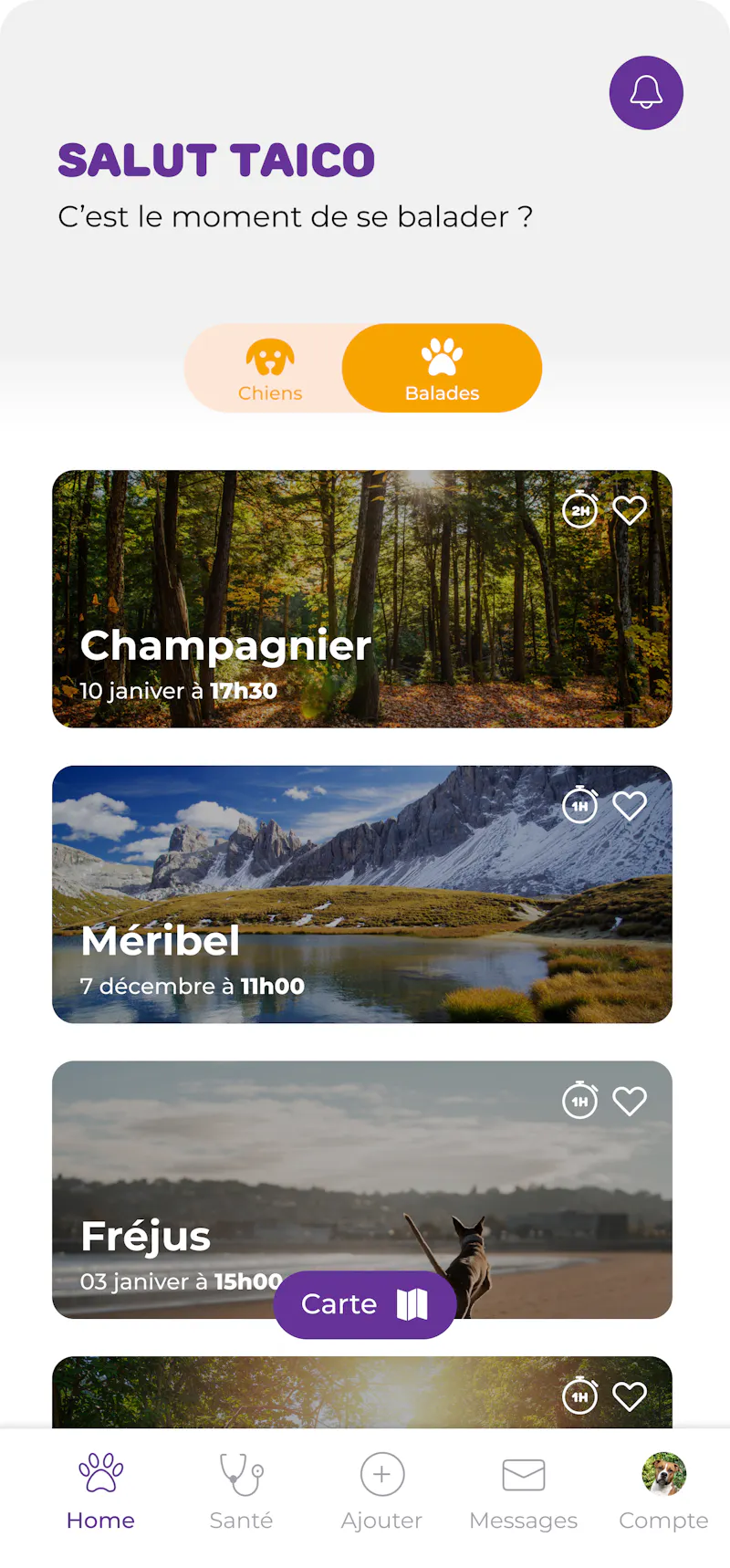The width and height of the screenshot is (730, 1568).
Task: Show the walks on the Carte map
Action: [365, 1305]
